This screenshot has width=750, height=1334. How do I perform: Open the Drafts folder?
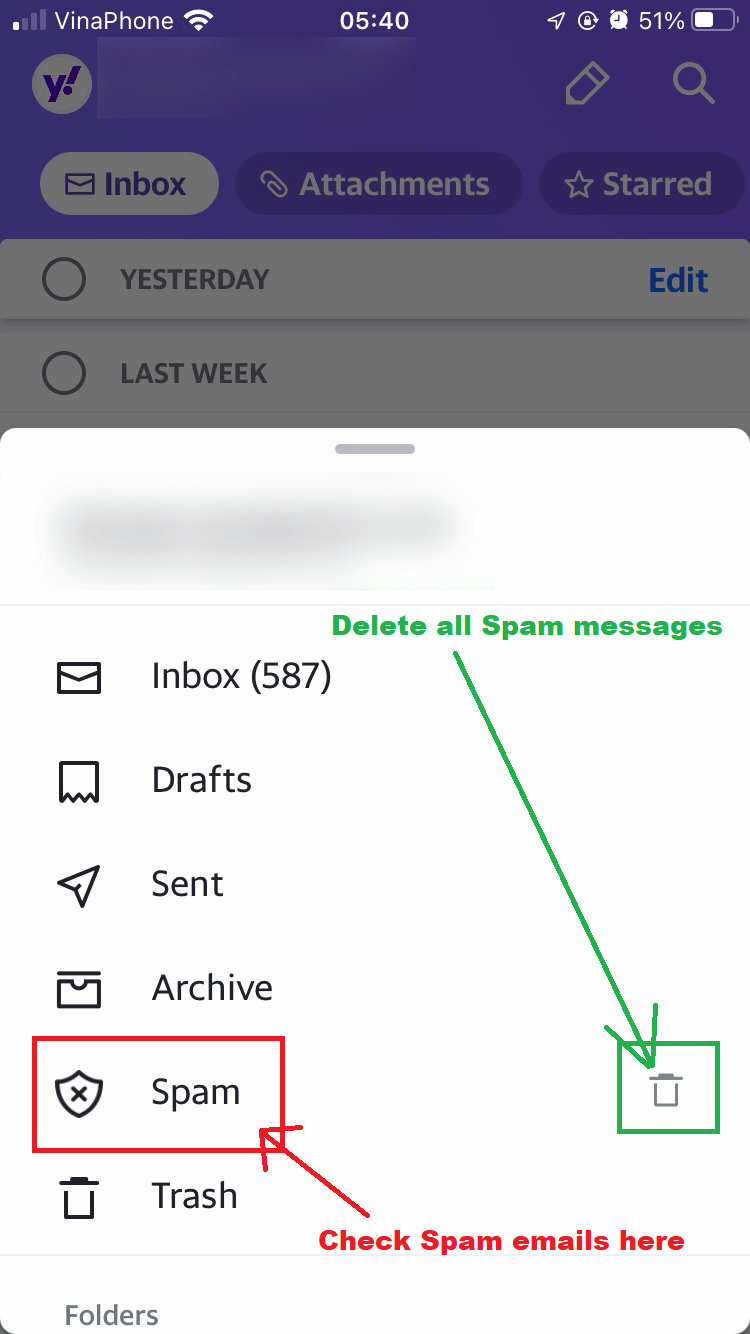click(x=375, y=780)
